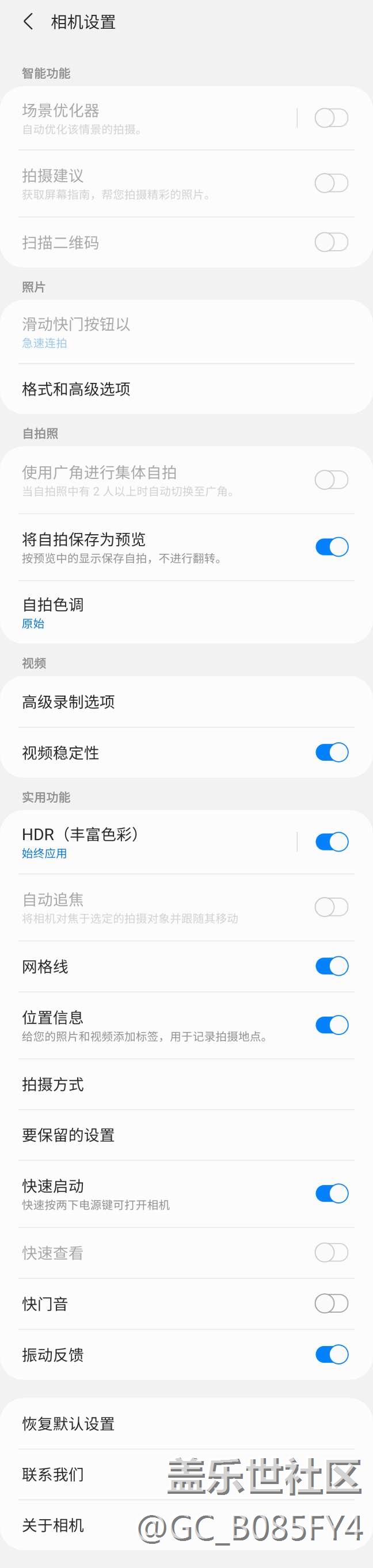Turn off 将自拍保存为预览 switch
This screenshot has height=1568, width=373.
click(x=332, y=547)
